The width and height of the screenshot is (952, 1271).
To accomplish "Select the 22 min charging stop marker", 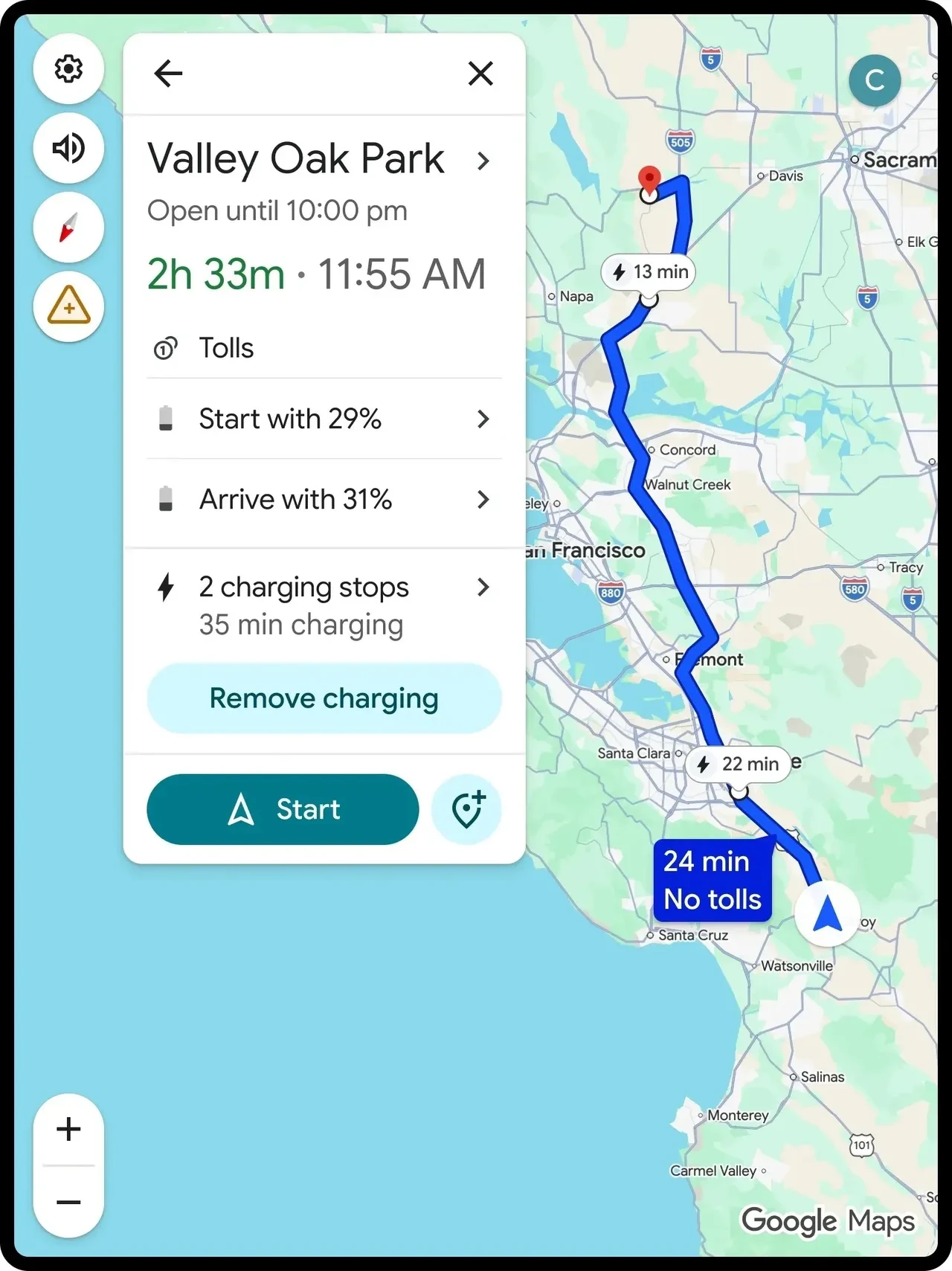I will click(x=738, y=764).
